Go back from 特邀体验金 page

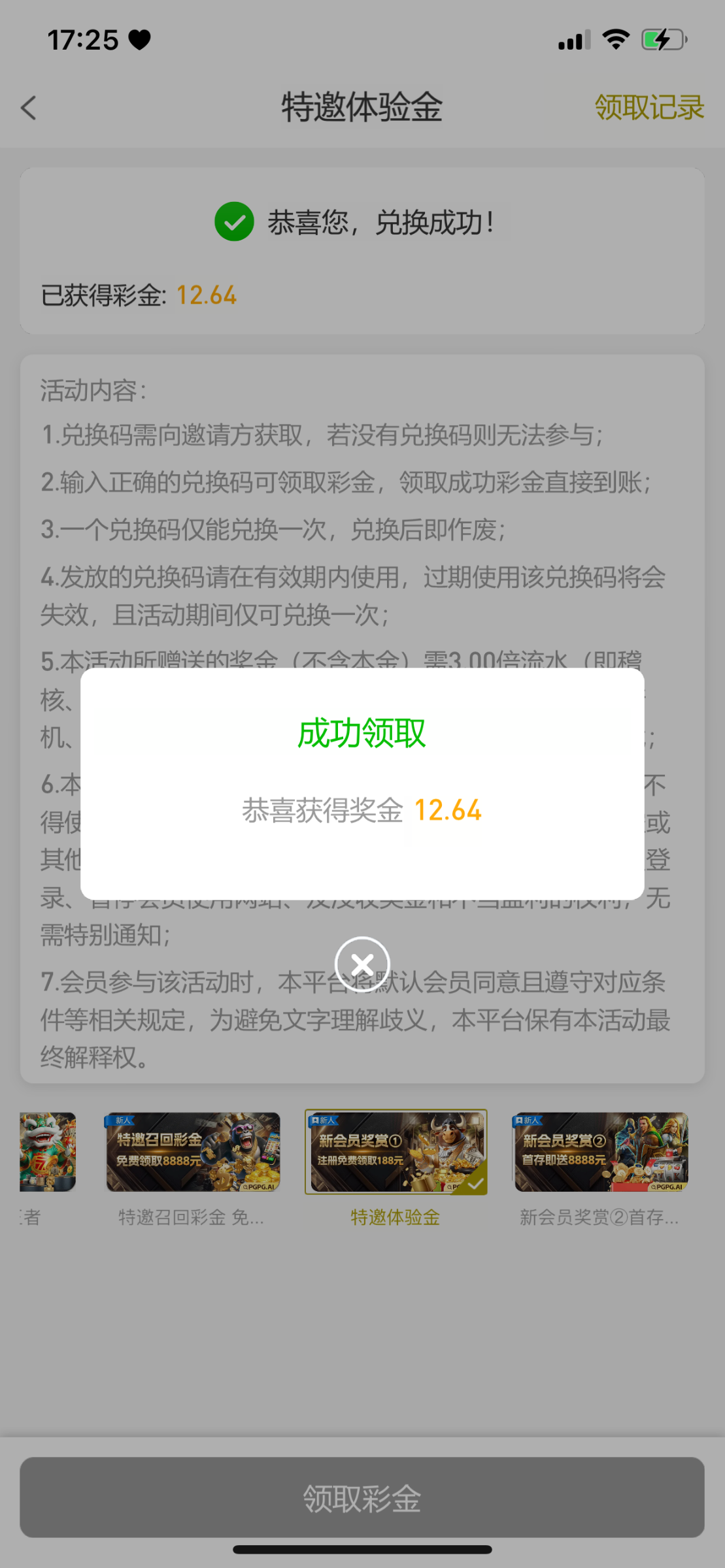[29, 108]
